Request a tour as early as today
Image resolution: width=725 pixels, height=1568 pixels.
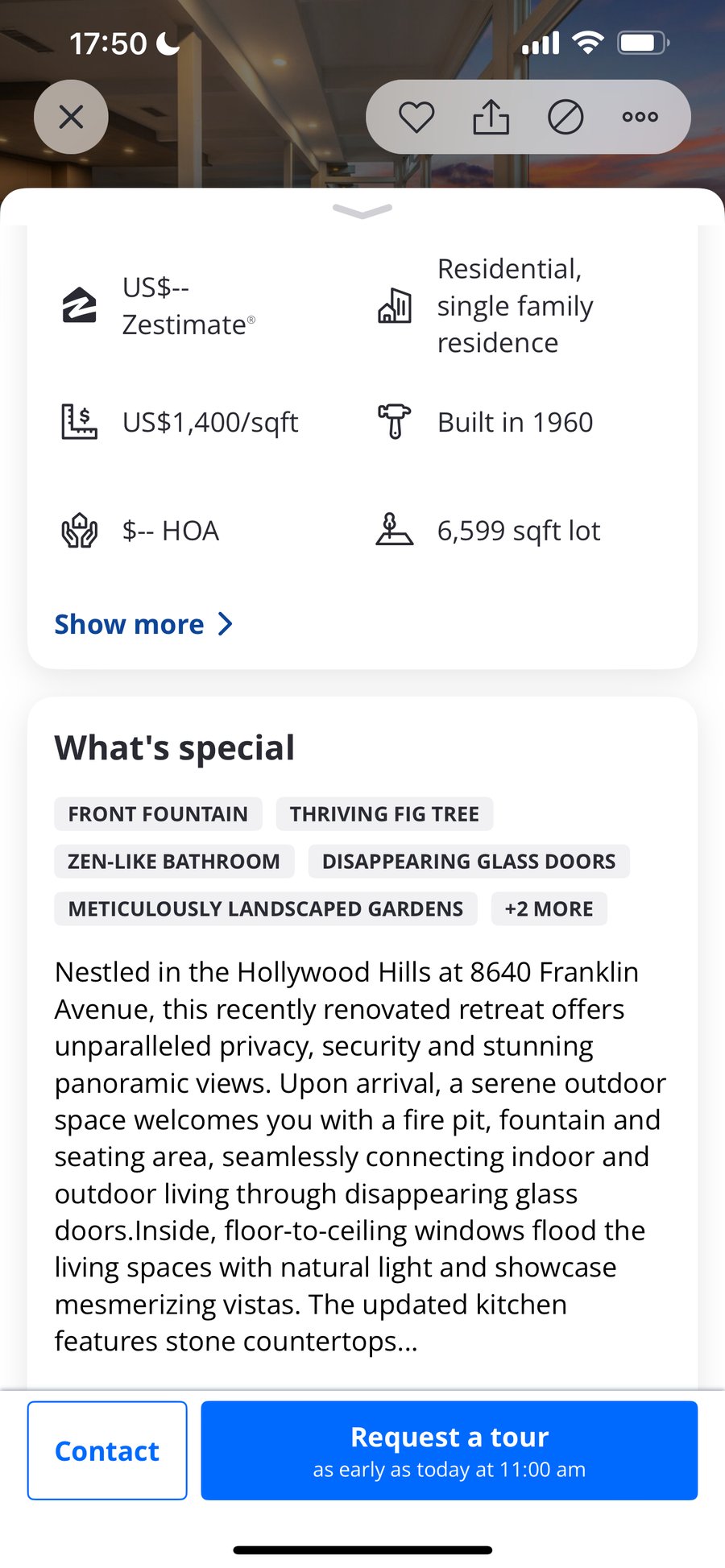coord(449,1450)
